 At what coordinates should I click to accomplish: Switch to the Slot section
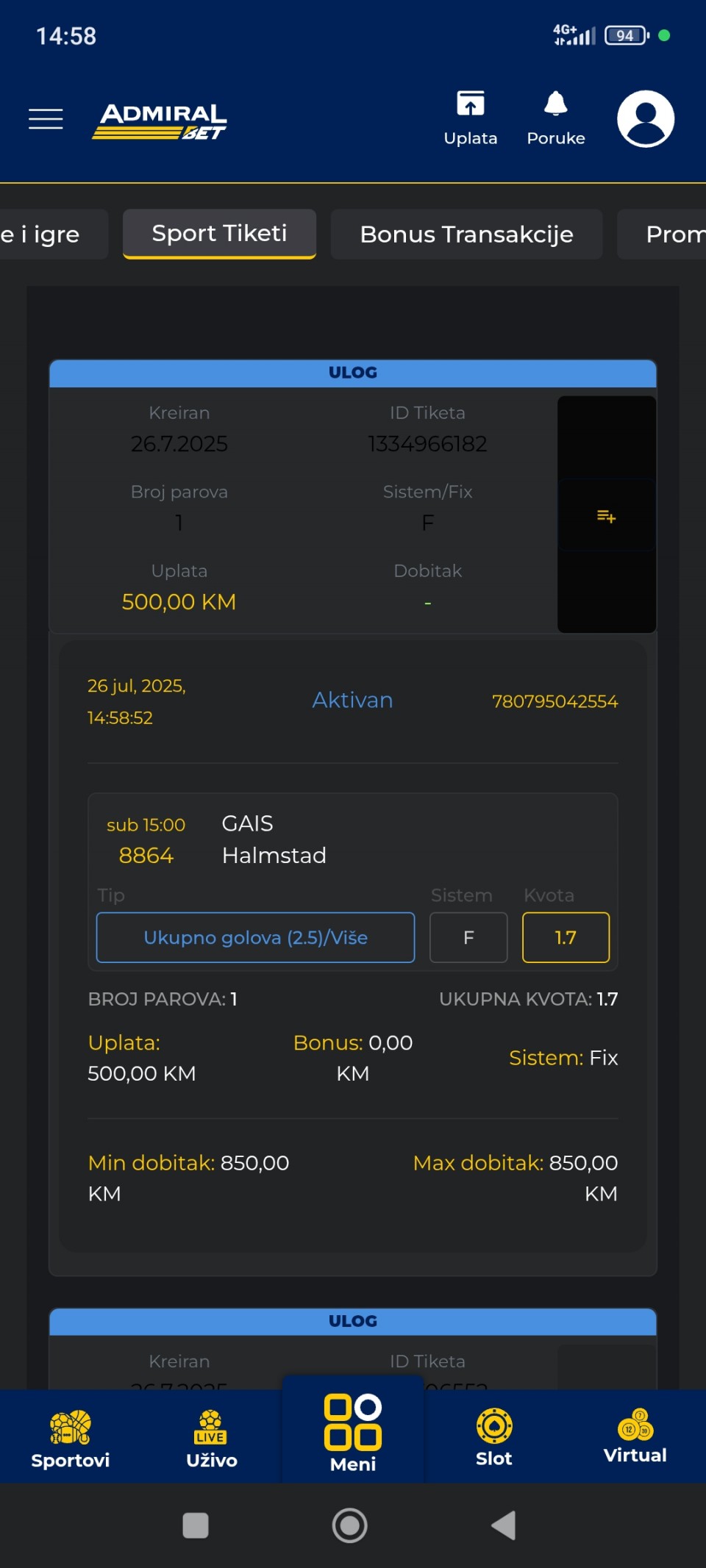point(494,1437)
